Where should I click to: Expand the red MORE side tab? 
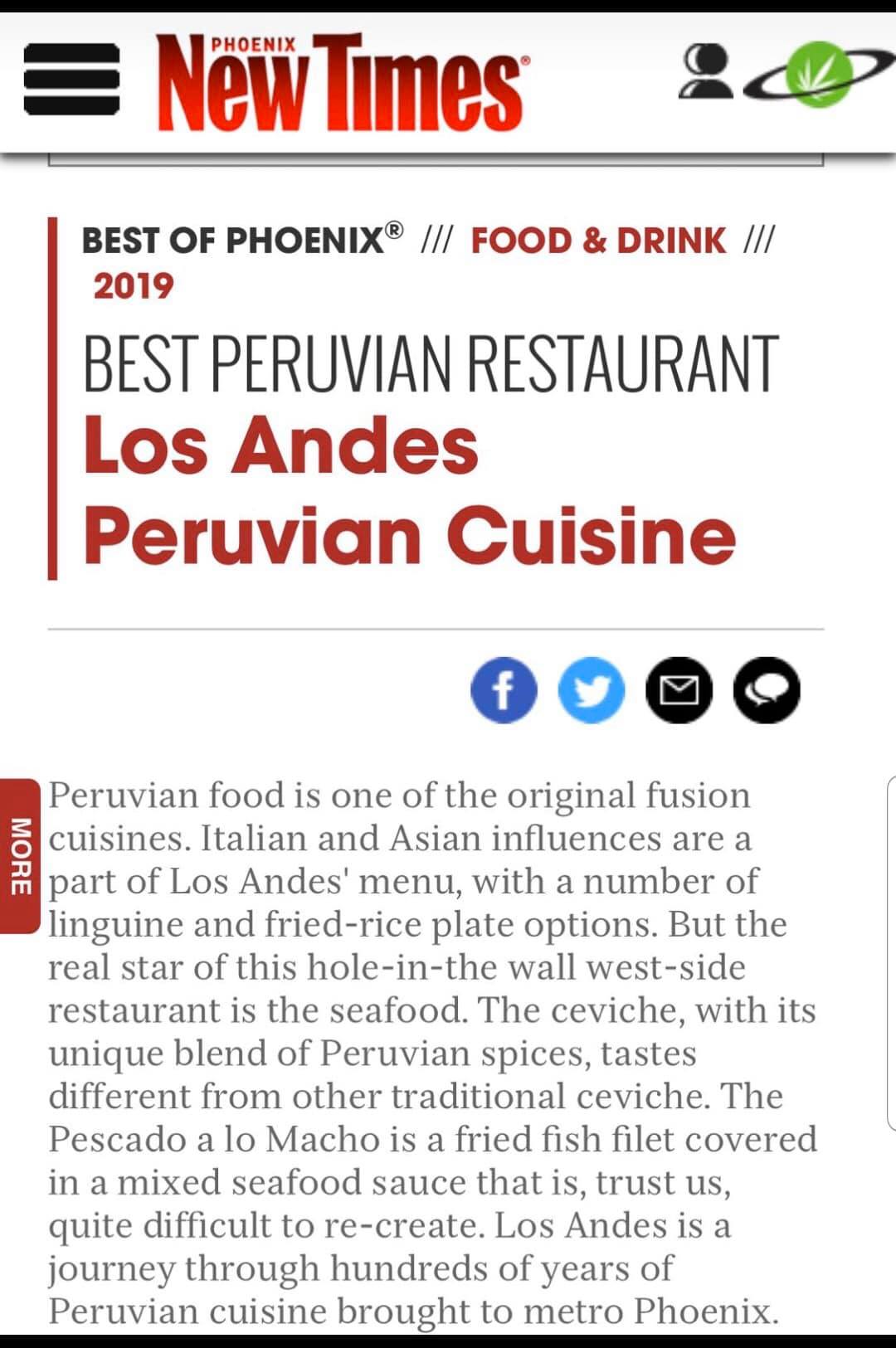(20, 855)
